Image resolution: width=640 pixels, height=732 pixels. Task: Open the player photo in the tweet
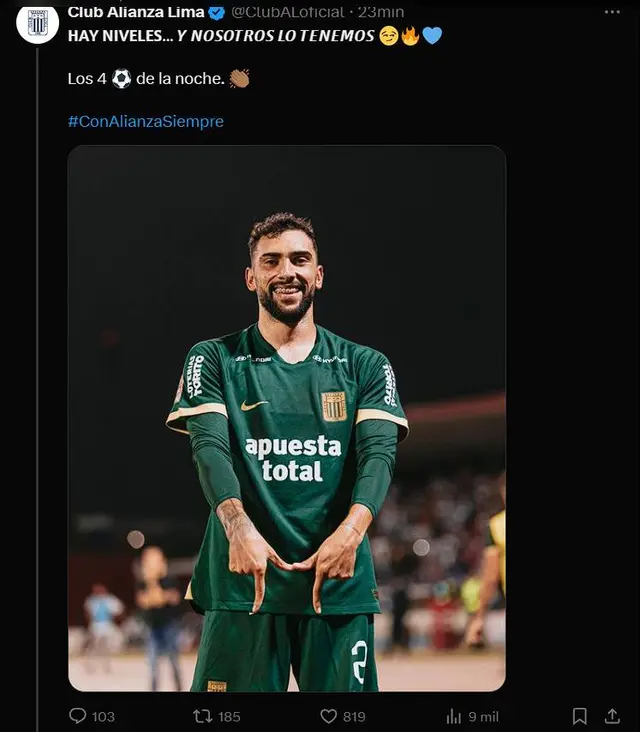286,418
